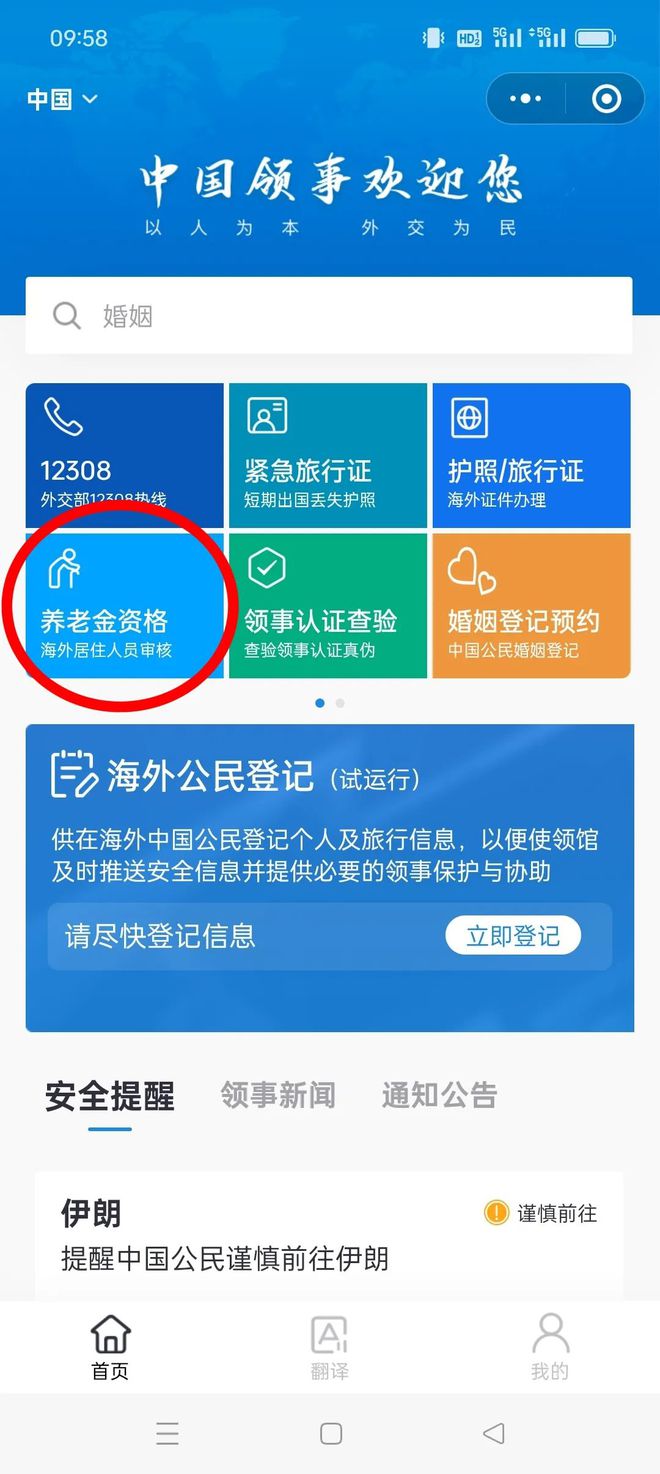Open 领事认证查验 service
The height and width of the screenshot is (1474, 660).
328,606
